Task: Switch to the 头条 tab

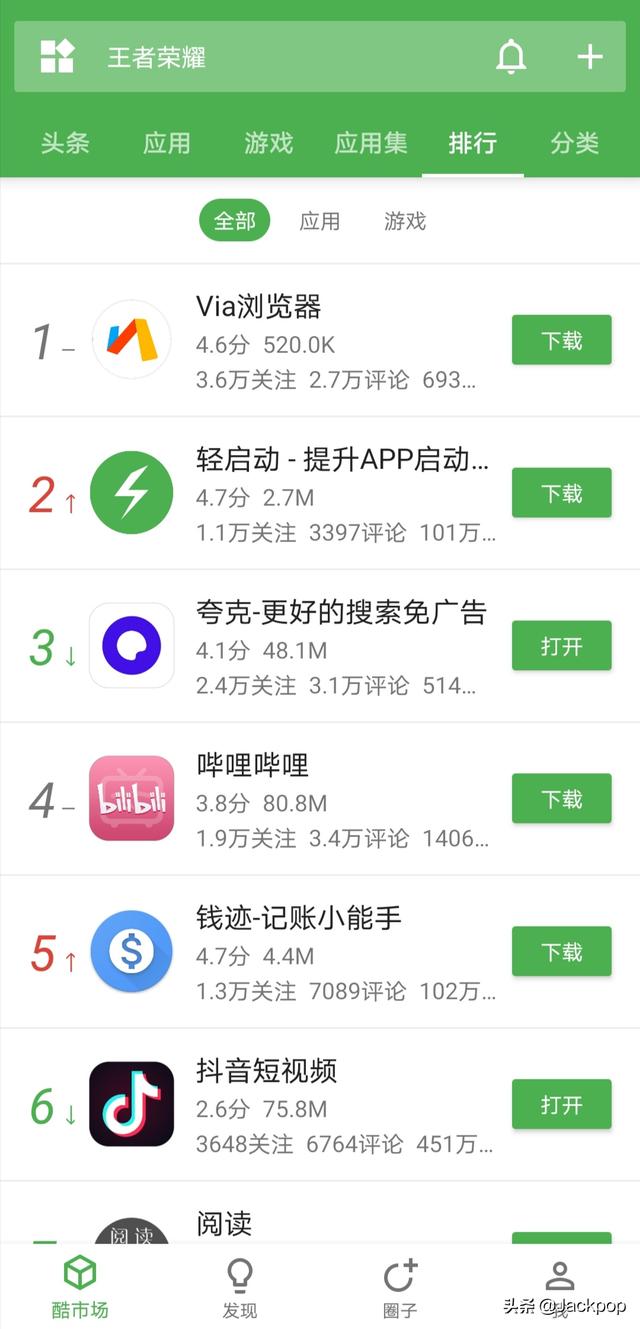Action: tap(65, 143)
